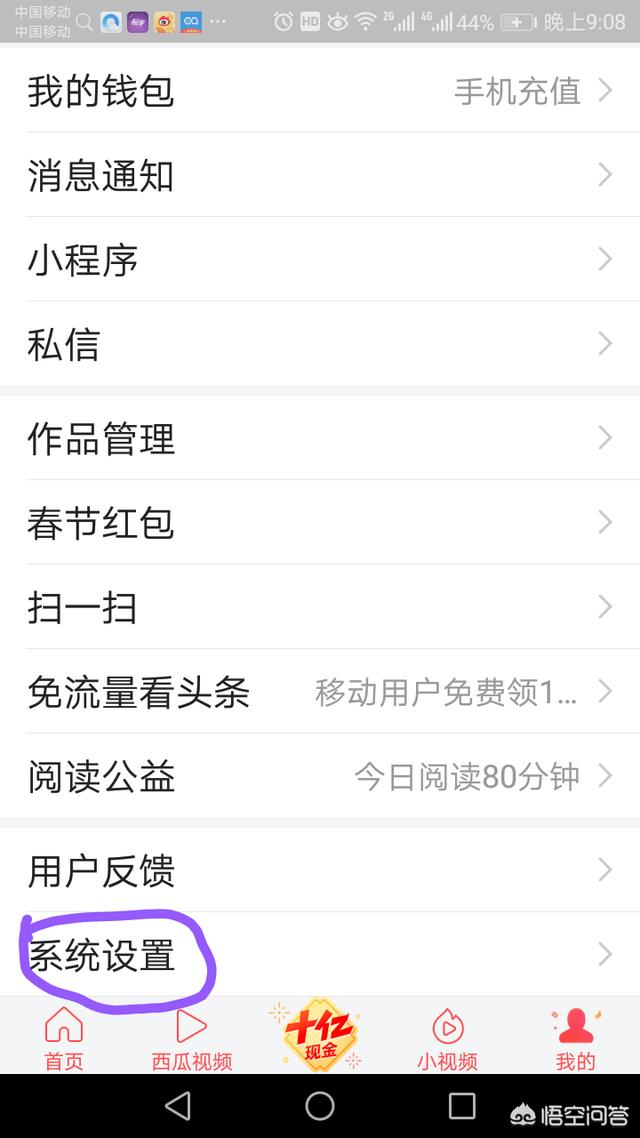Tap the system back button
The width and height of the screenshot is (640, 1138).
coord(178,1106)
